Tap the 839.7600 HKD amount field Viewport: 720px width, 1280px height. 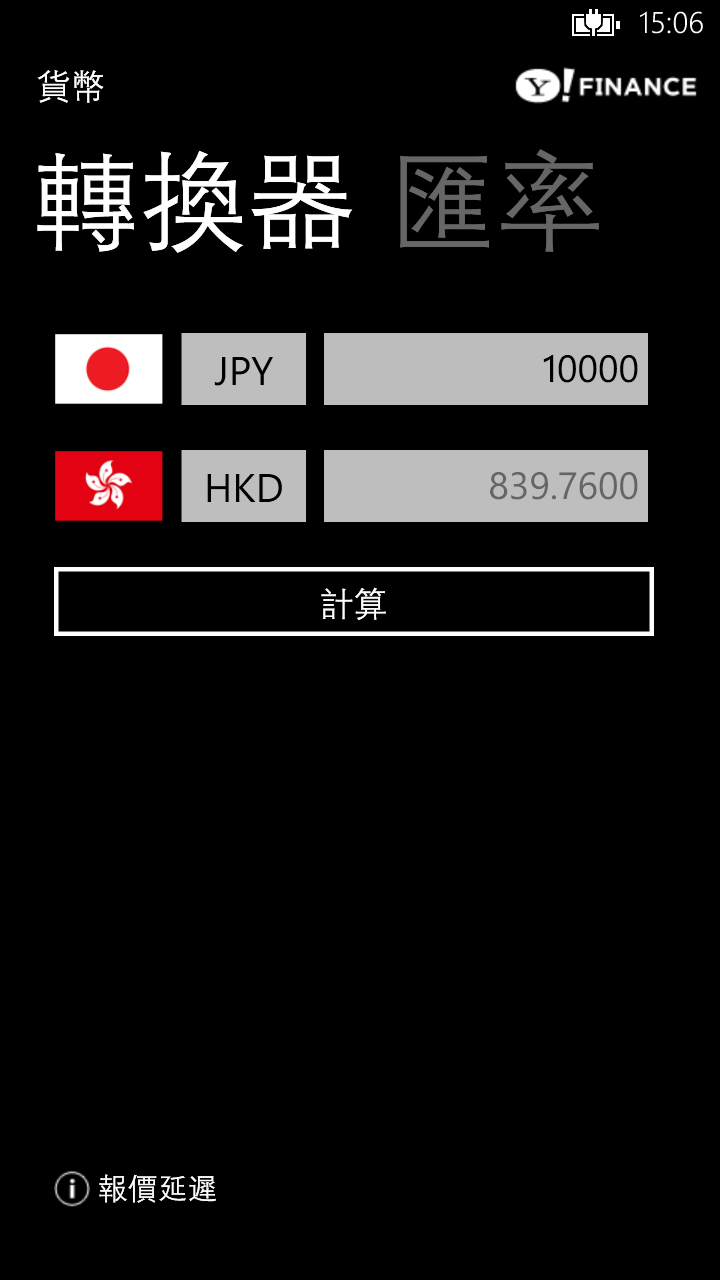click(485, 486)
